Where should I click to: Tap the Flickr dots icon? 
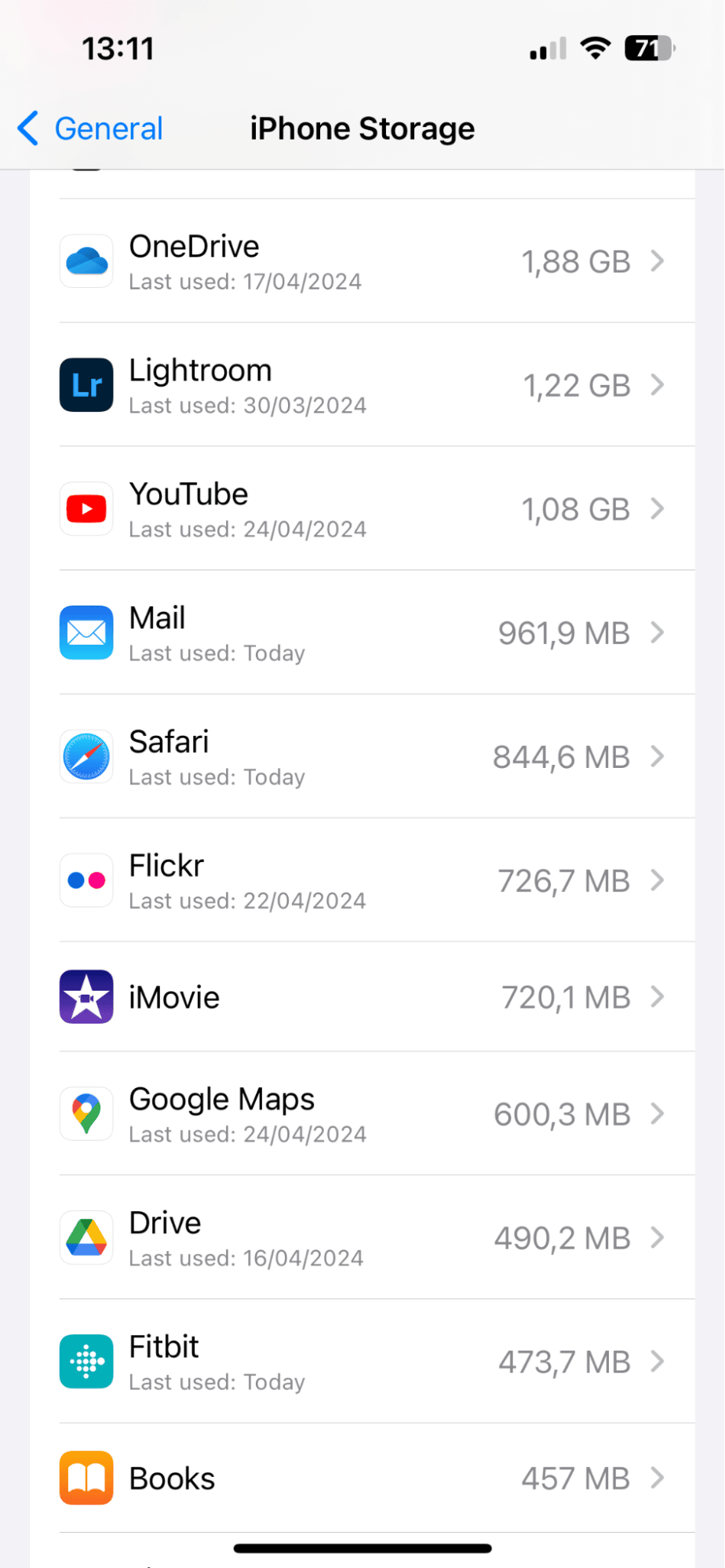click(x=86, y=880)
